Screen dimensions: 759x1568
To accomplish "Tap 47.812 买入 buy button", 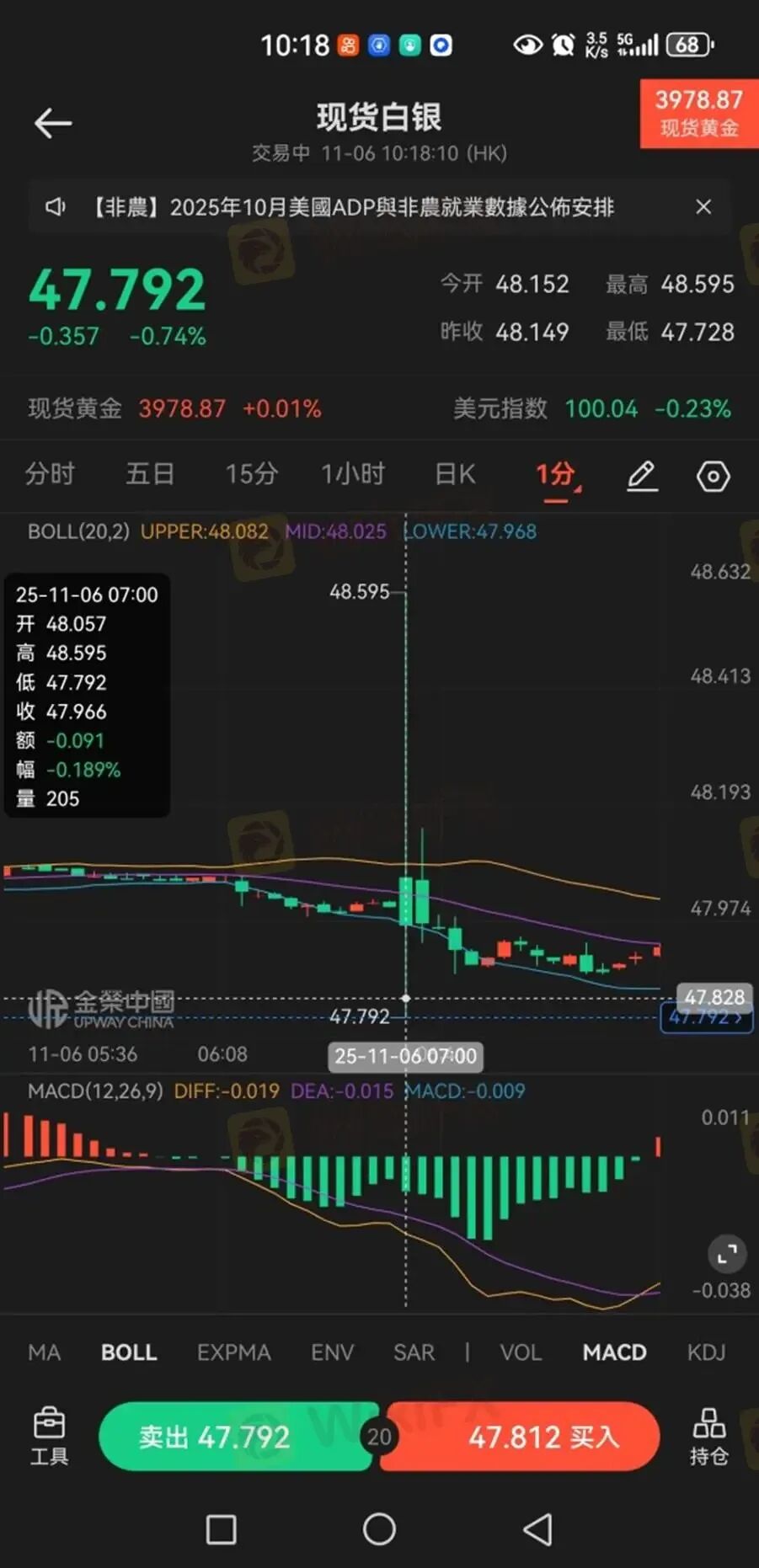I will pyautogui.click(x=520, y=1437).
